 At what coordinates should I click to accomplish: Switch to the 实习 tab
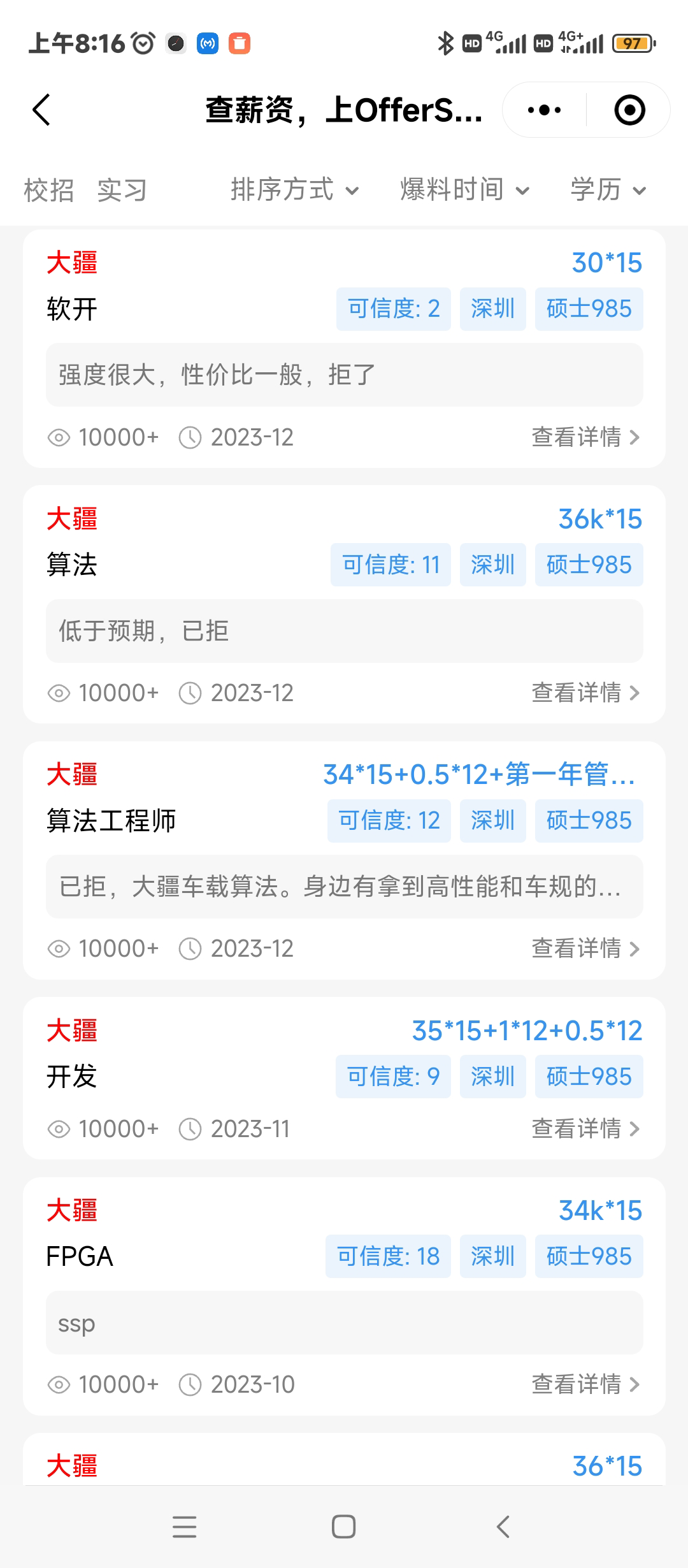point(122,190)
